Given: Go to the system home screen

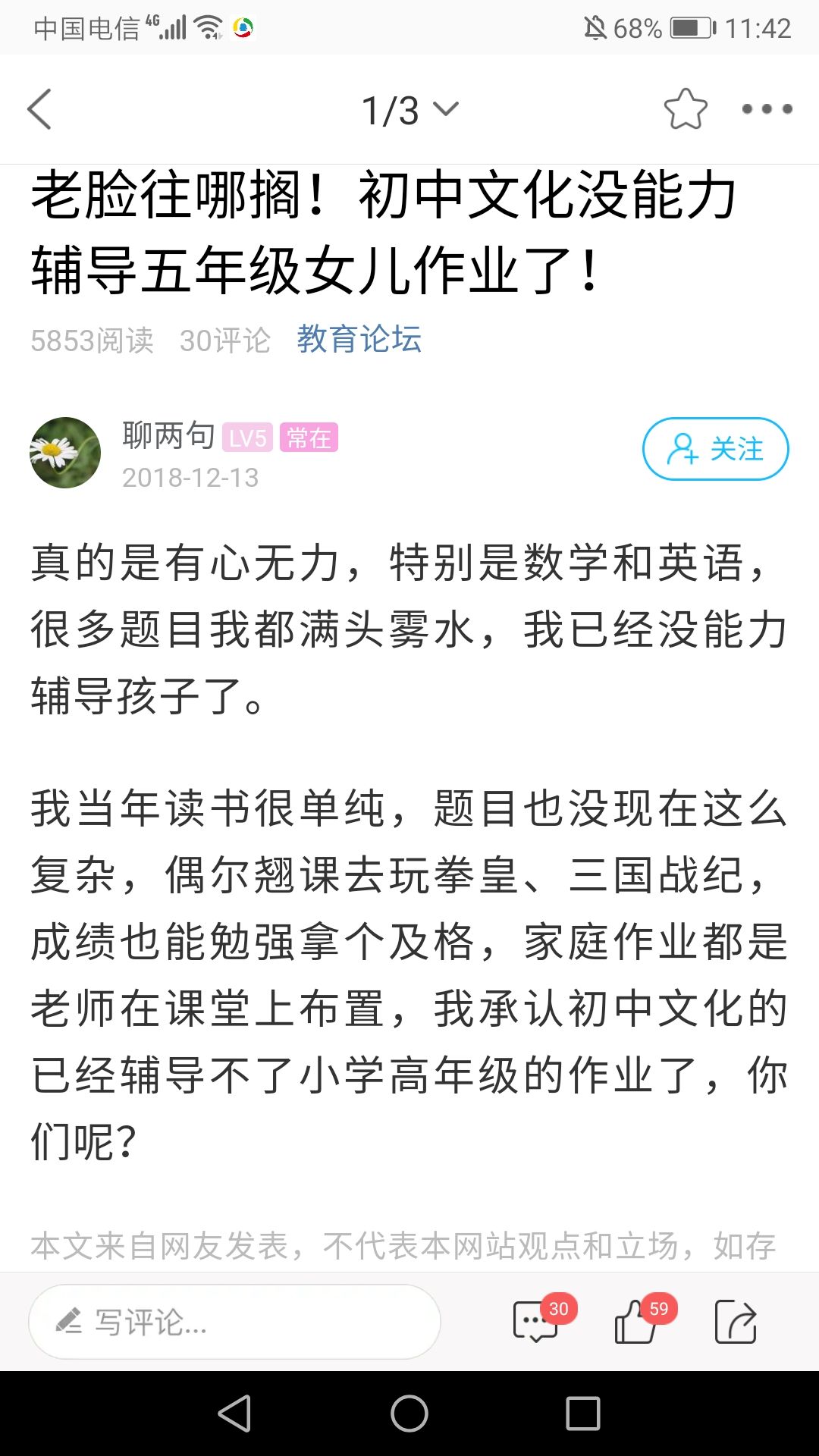Looking at the screenshot, I should click(409, 1414).
